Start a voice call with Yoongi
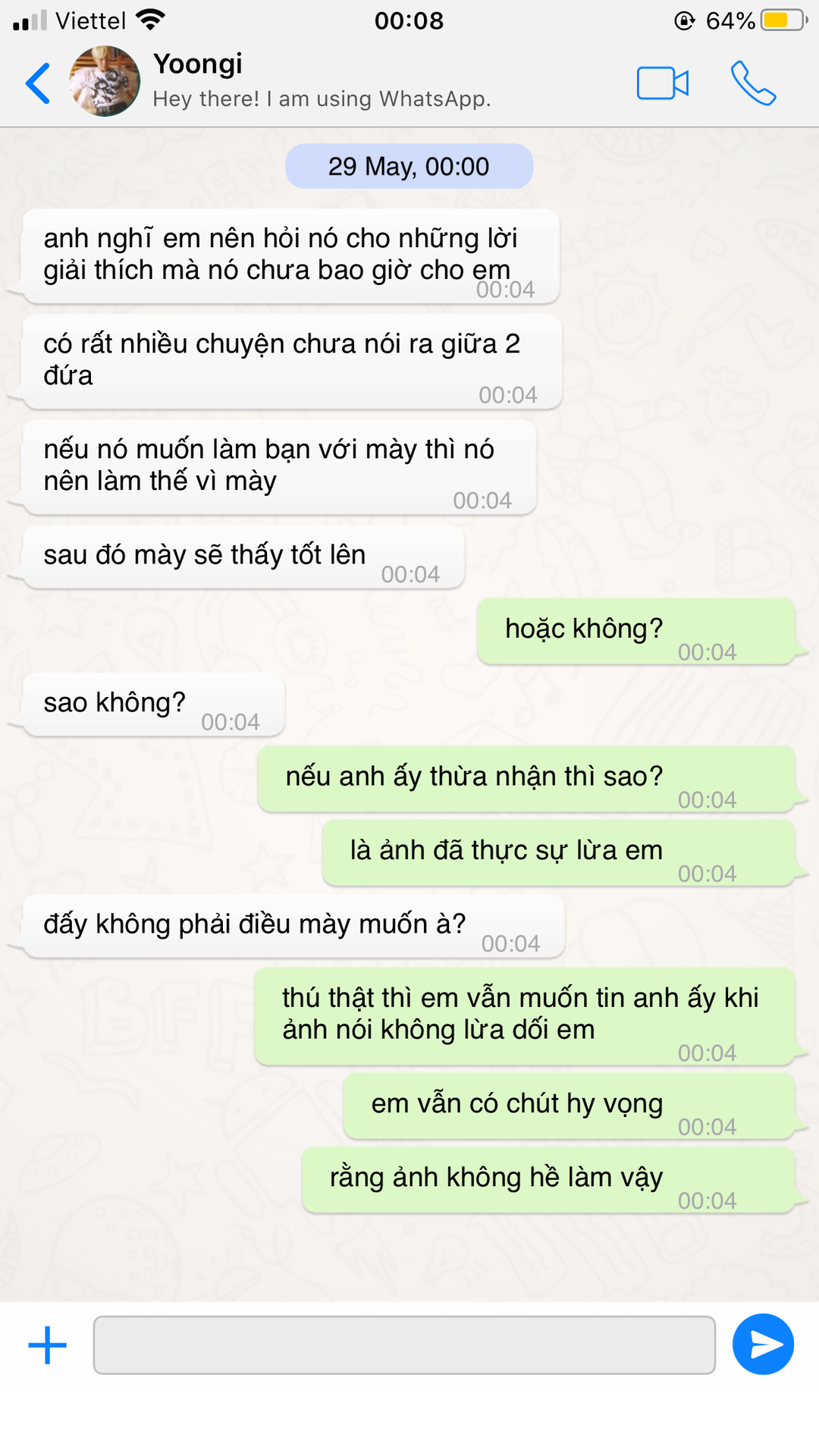The height and width of the screenshot is (1456, 819). click(753, 83)
